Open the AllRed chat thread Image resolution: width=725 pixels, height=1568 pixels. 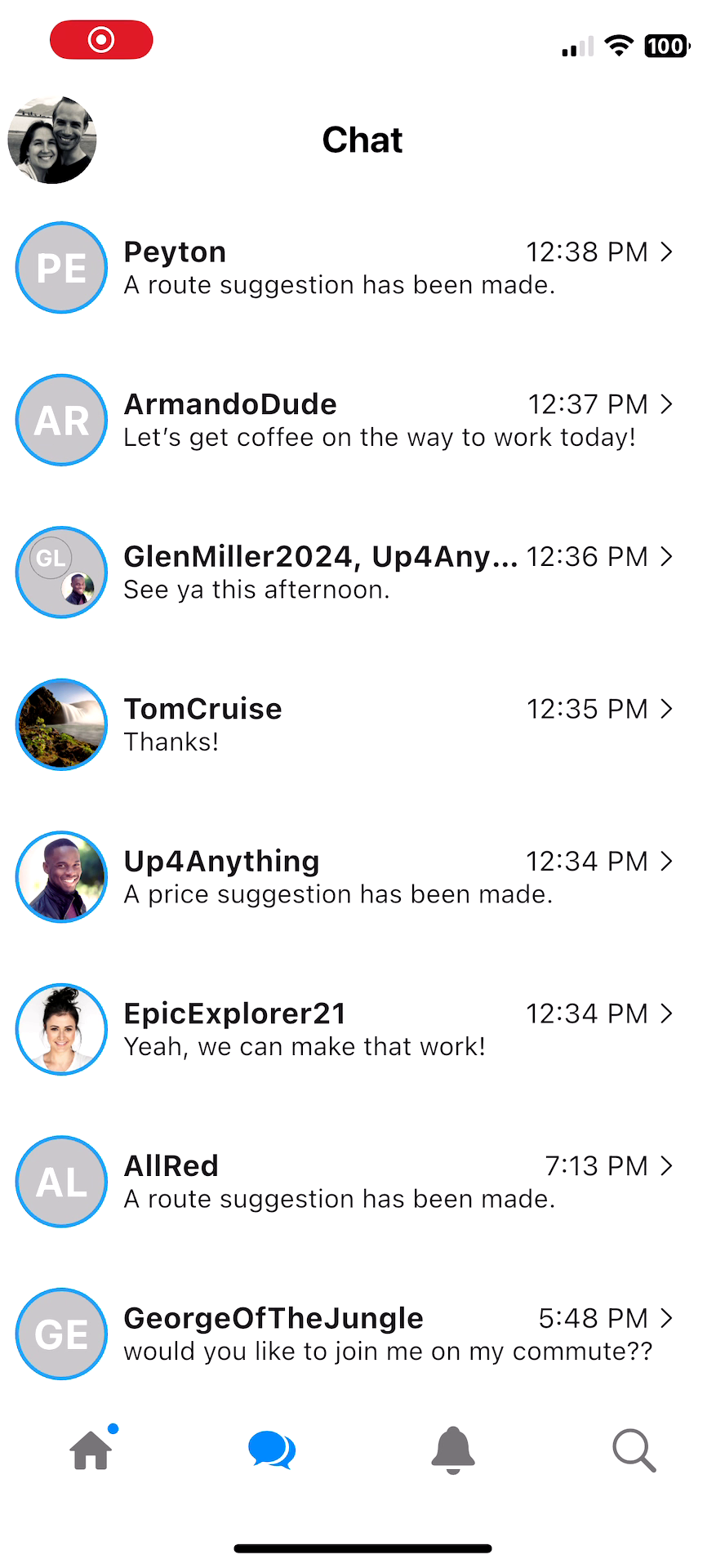pyautogui.click(x=362, y=1182)
